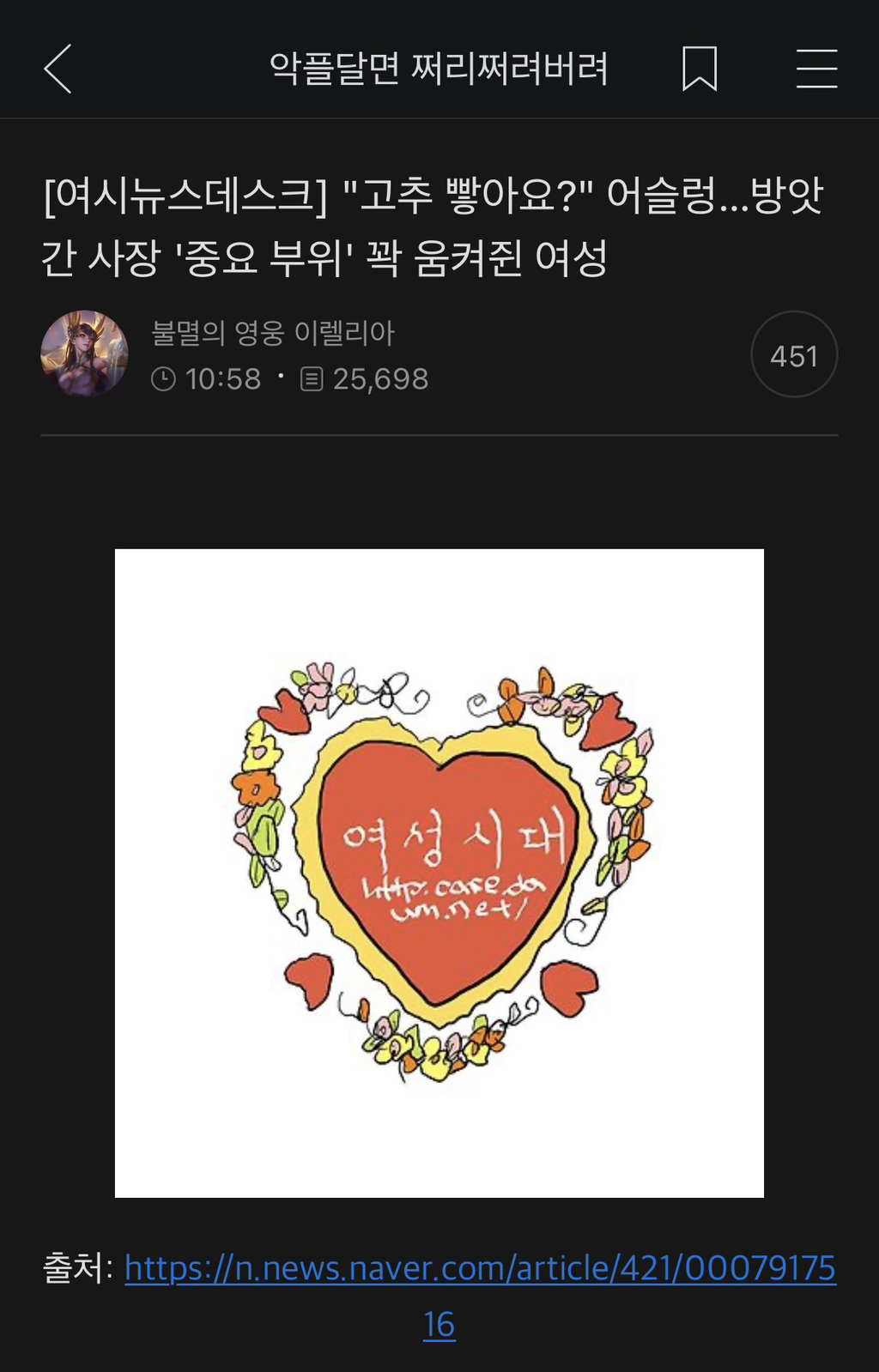The height and width of the screenshot is (1372, 879).
Task: Go back with the arrow icon
Action: (58, 69)
